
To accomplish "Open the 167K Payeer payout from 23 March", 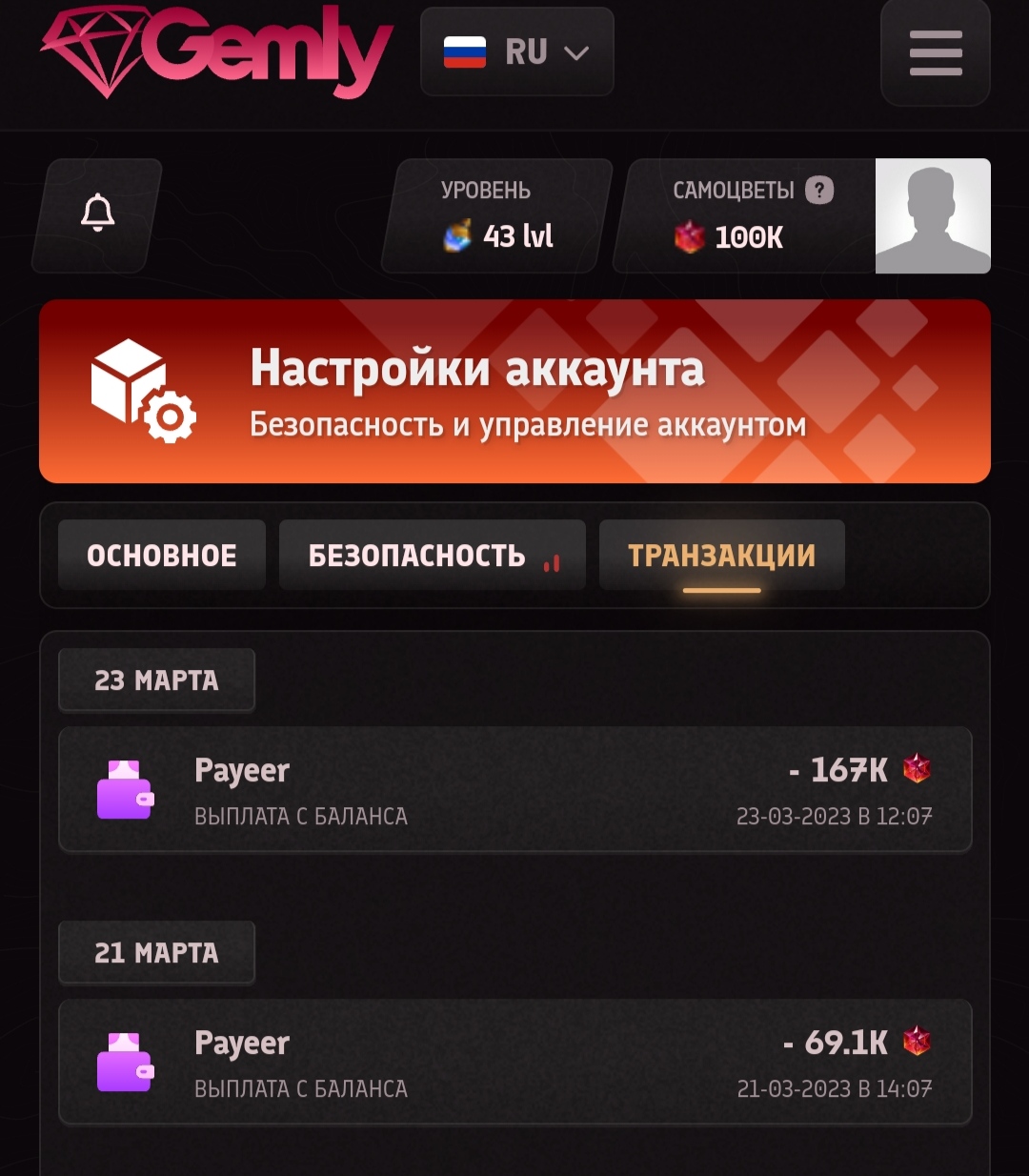I will click(x=514, y=790).
